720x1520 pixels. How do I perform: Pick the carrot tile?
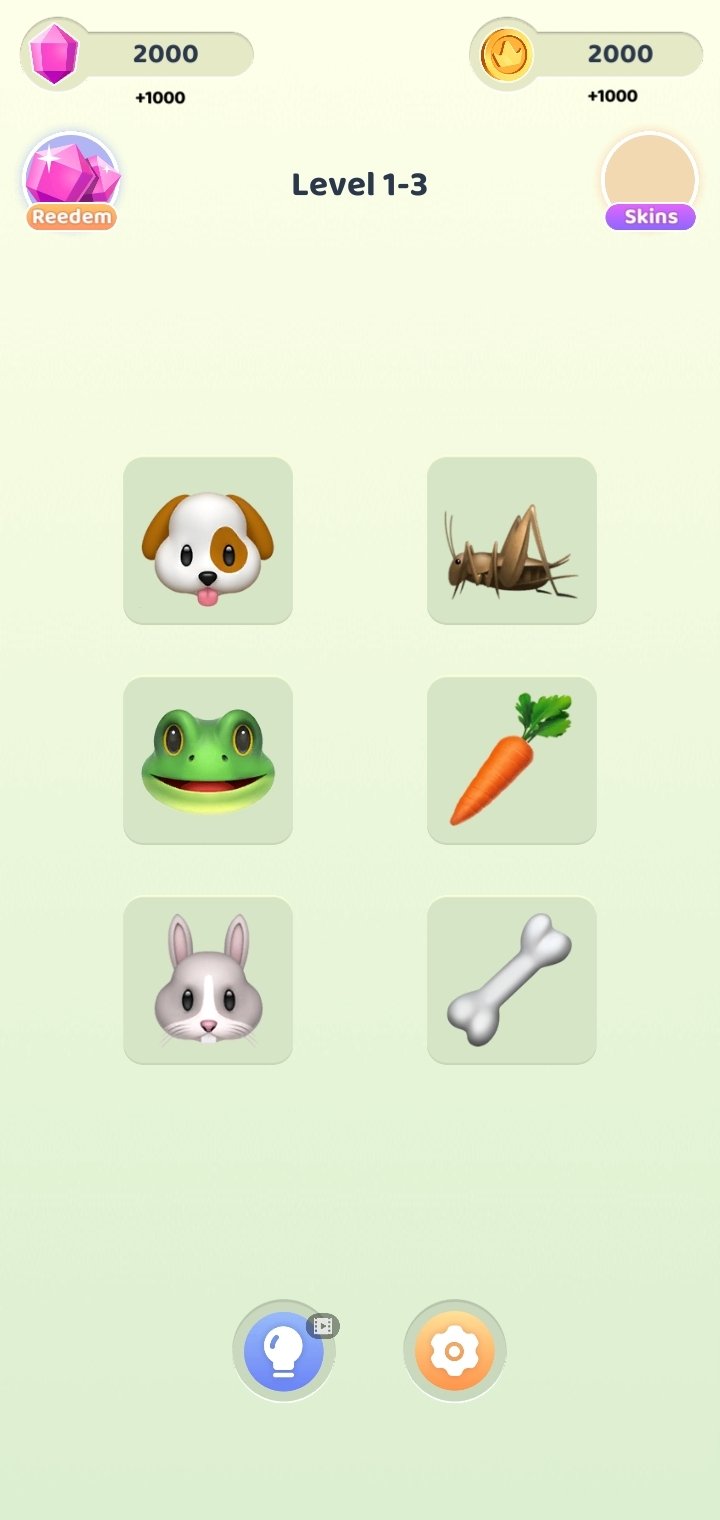coord(512,761)
